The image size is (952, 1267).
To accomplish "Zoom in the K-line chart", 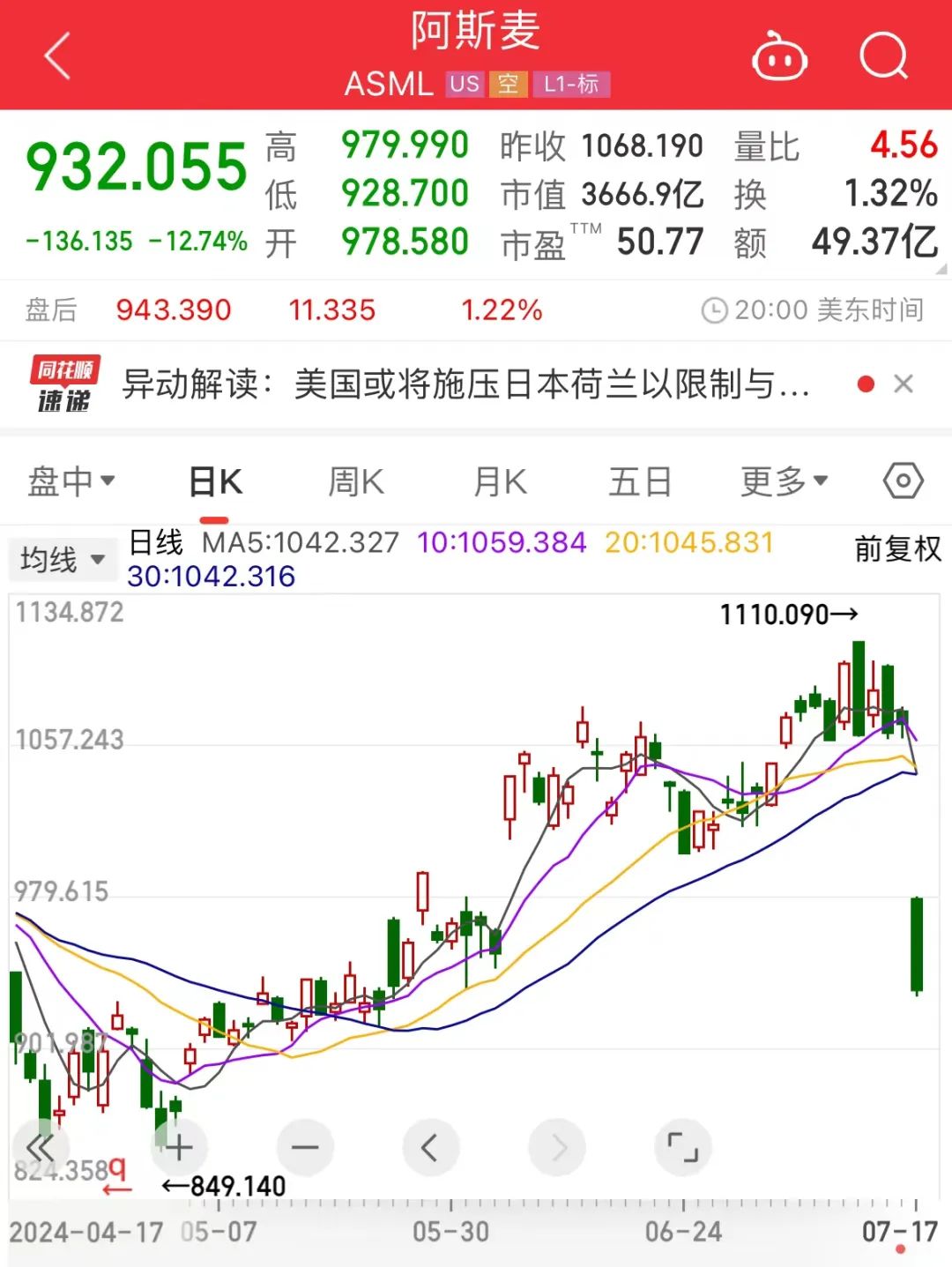I will [x=179, y=1147].
